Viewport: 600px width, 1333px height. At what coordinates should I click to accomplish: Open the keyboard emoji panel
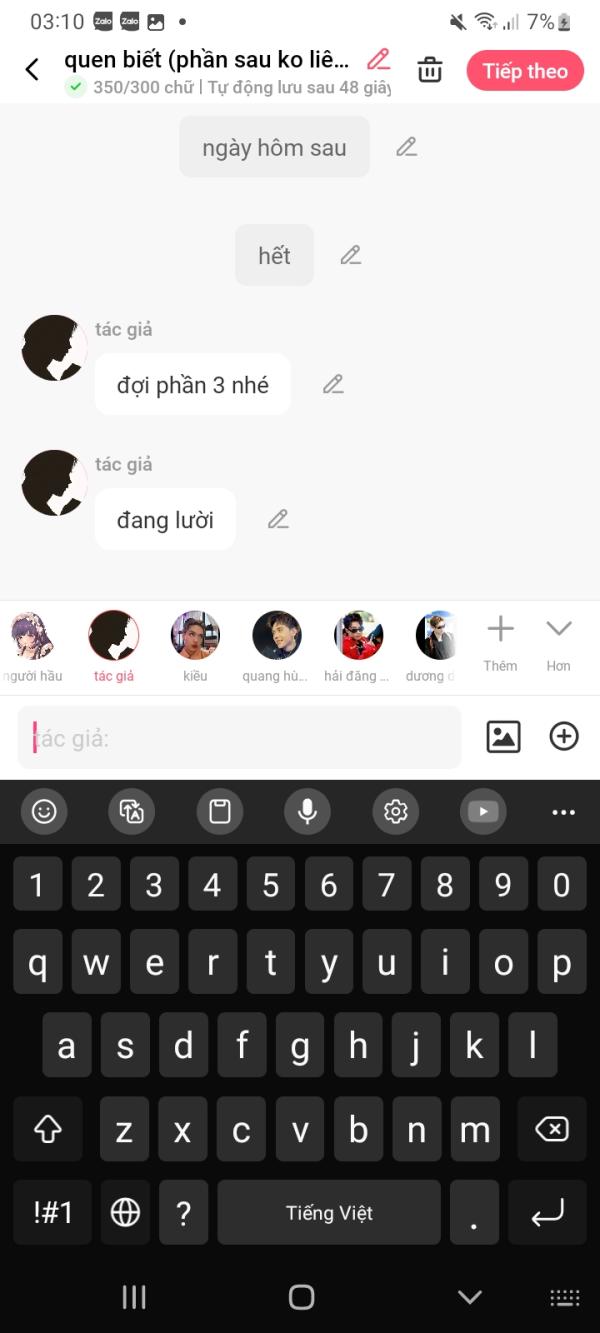click(x=44, y=812)
